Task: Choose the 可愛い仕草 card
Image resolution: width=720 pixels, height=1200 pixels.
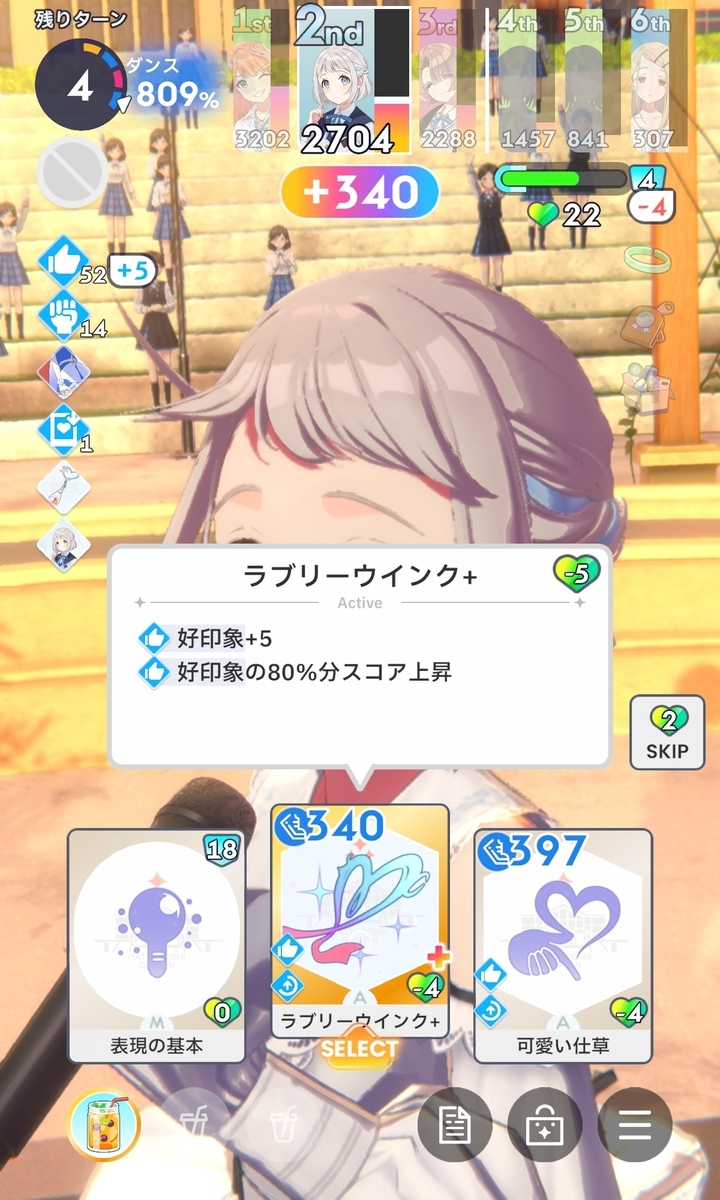Action: click(563, 945)
